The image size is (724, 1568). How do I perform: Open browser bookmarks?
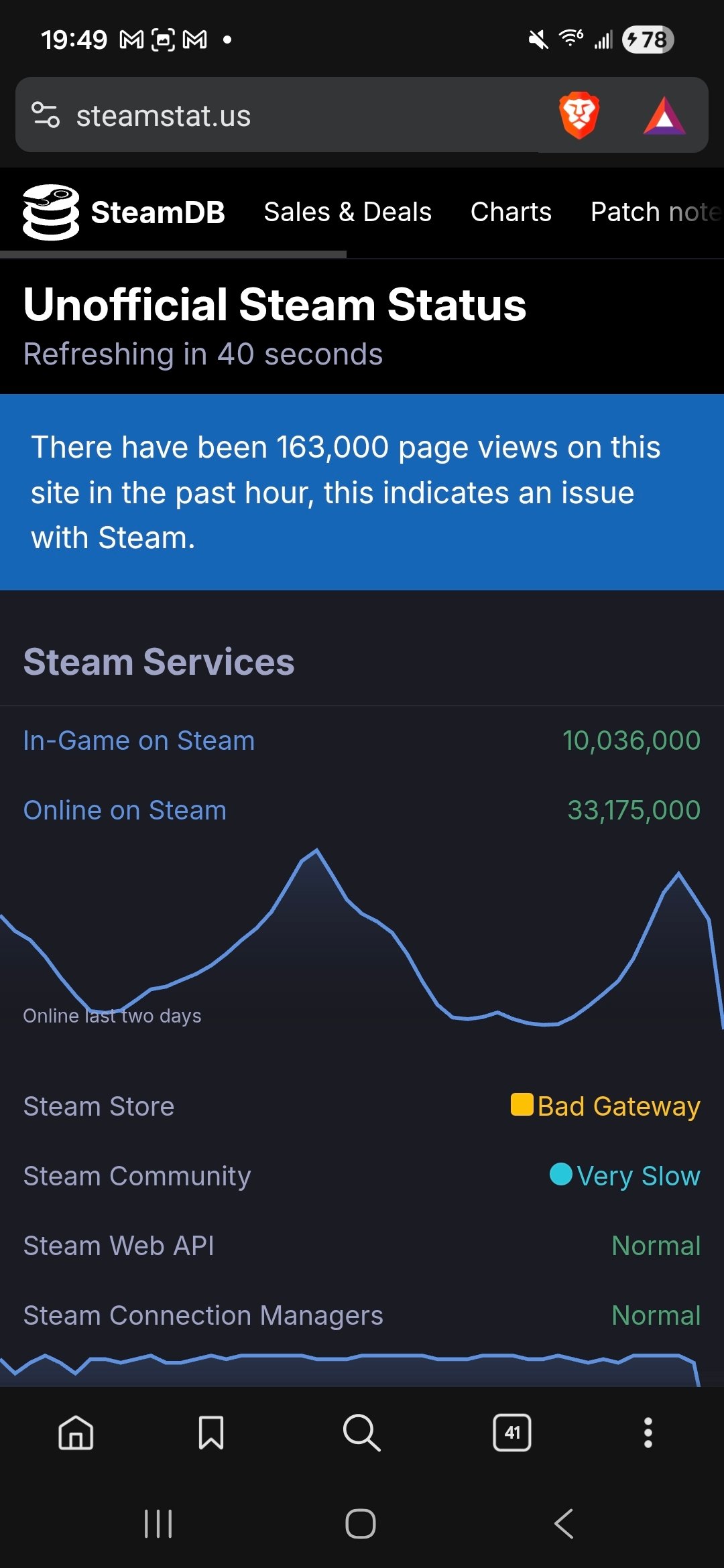pos(211,1433)
